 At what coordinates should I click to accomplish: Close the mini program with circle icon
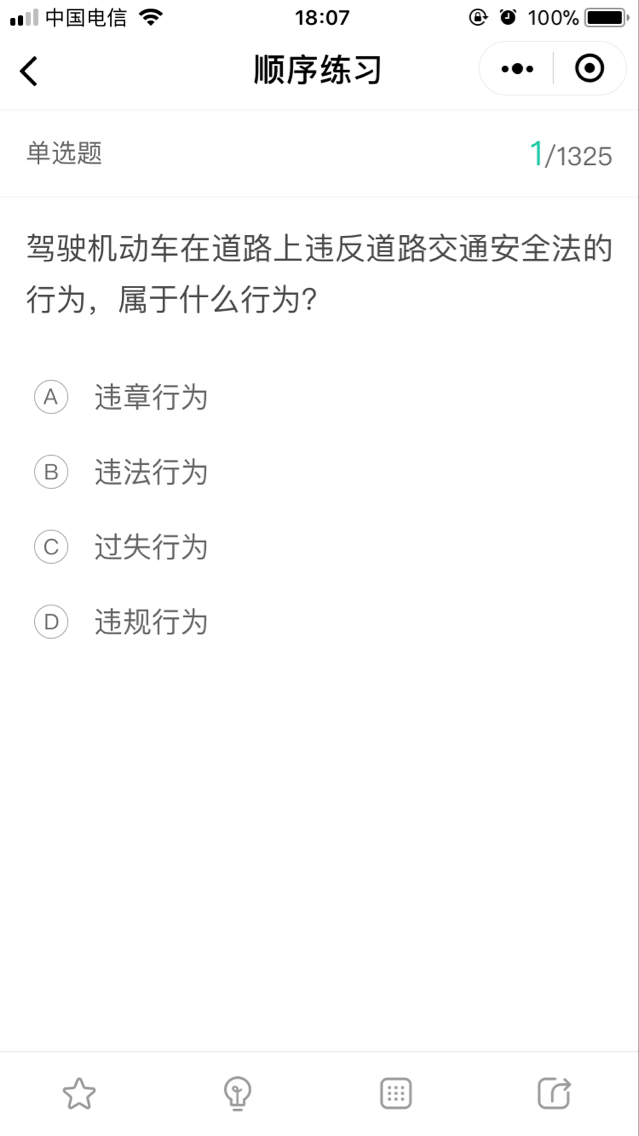pos(589,69)
